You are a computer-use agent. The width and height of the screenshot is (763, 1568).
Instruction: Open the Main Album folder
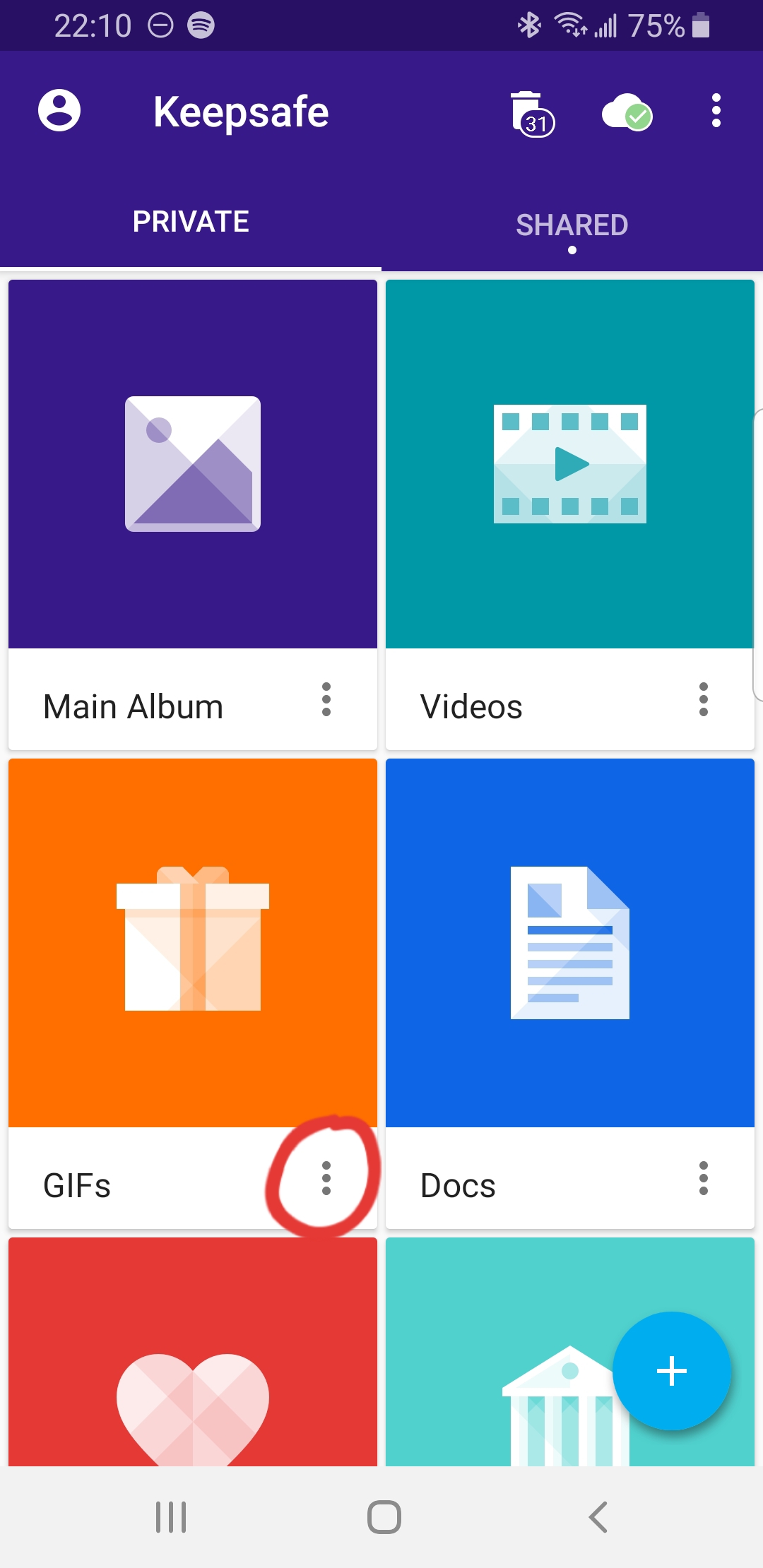point(192,465)
